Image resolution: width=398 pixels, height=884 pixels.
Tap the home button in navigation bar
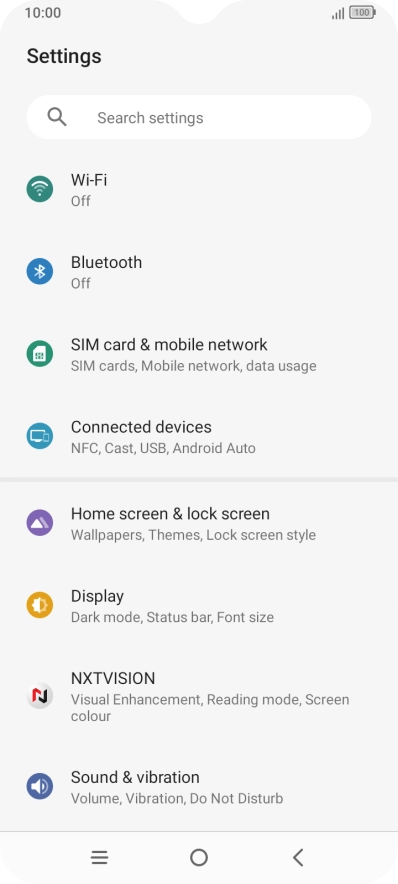199,858
